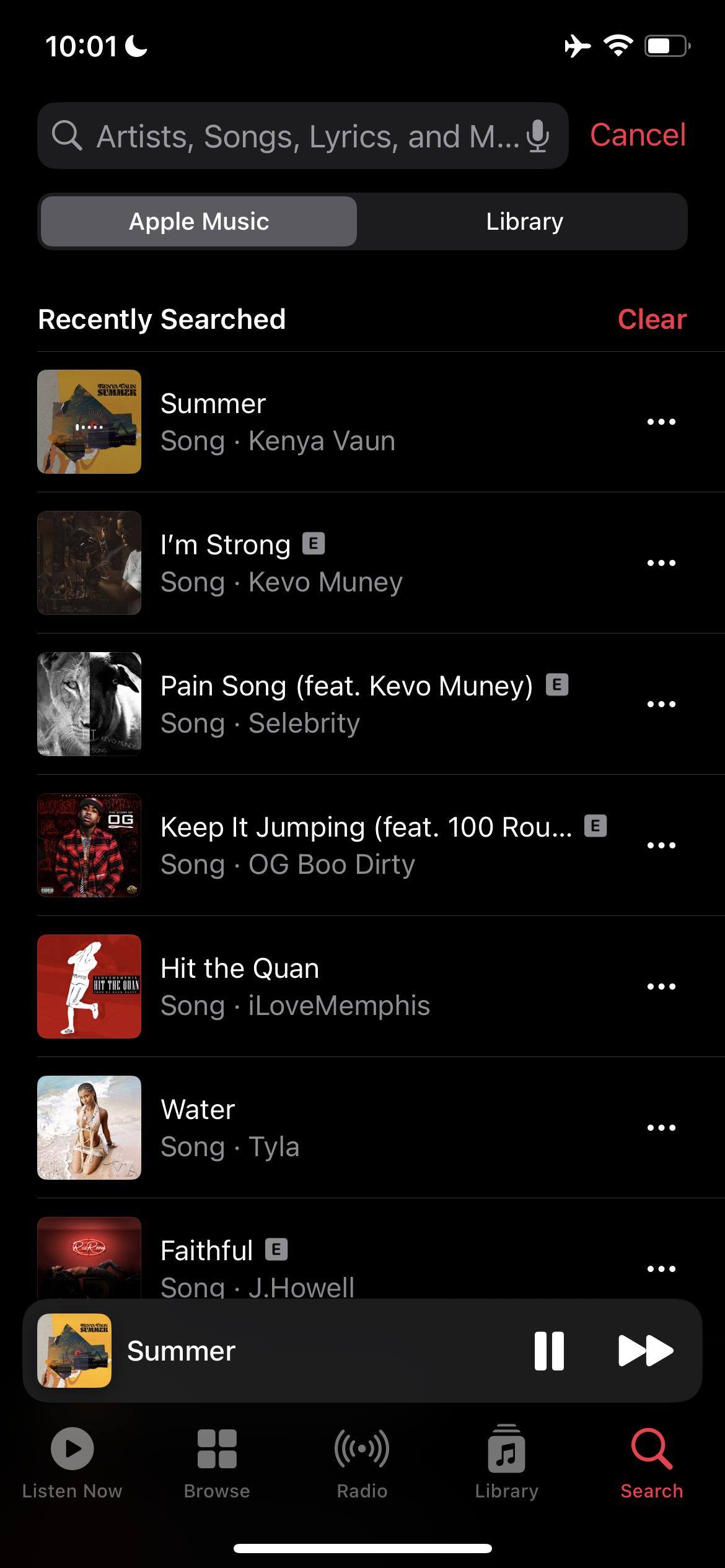Image resolution: width=725 pixels, height=1568 pixels.
Task: Show more options for Water by Tyla
Action: (661, 1128)
